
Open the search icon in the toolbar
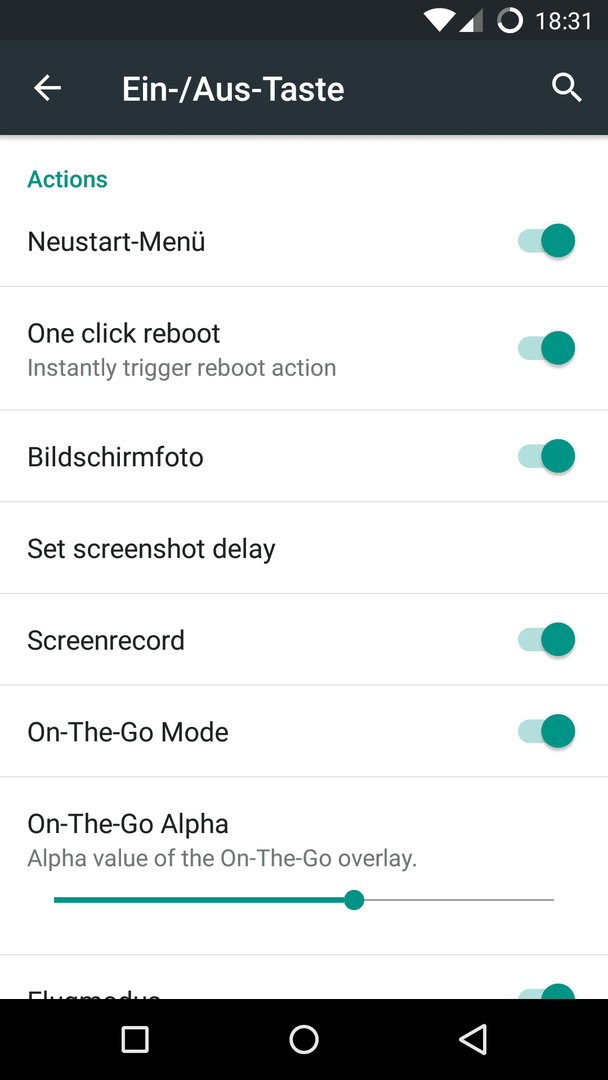567,88
